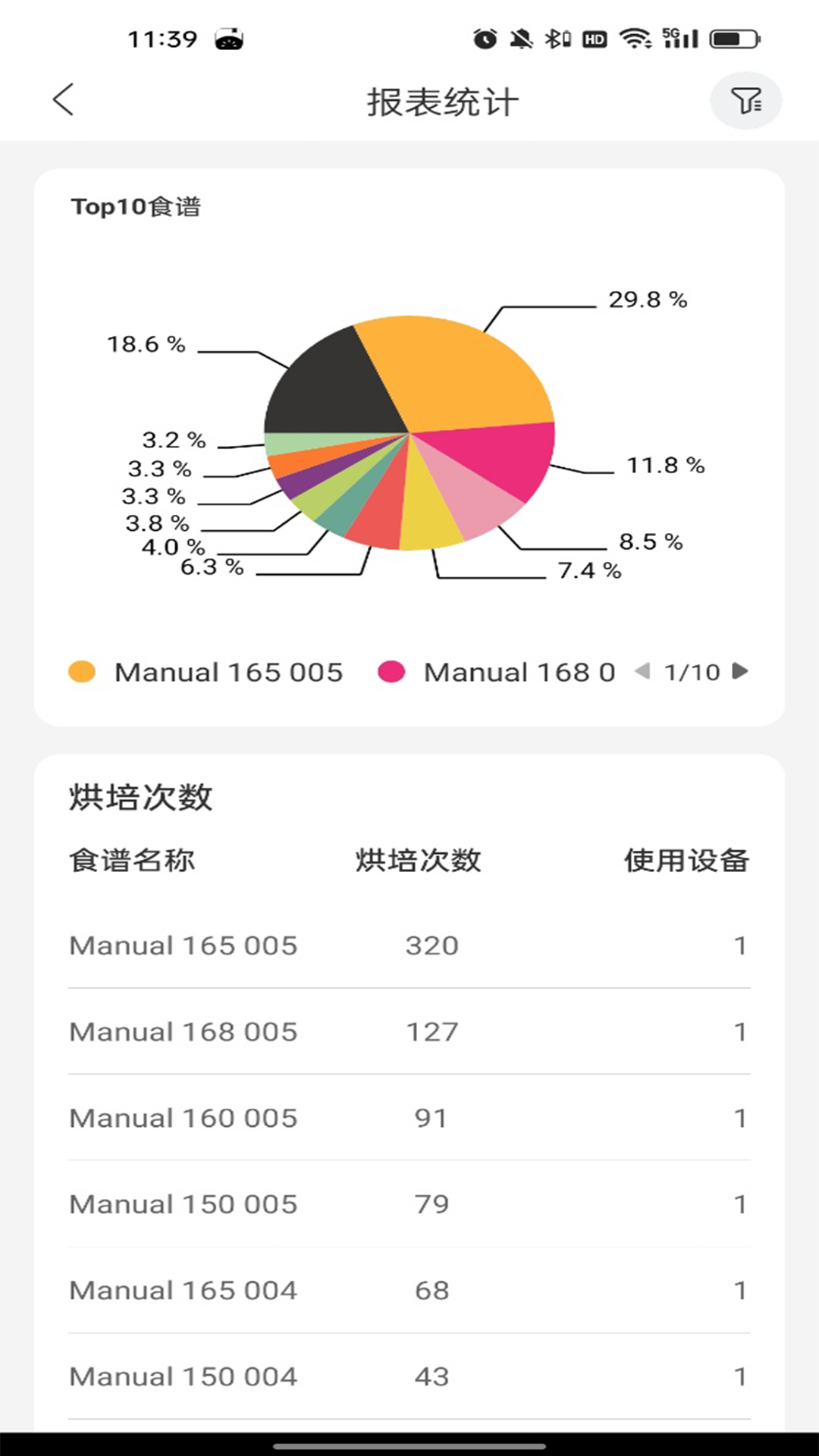
Task: Toggle the Manual 165 005 legend entry
Action: coord(209,672)
